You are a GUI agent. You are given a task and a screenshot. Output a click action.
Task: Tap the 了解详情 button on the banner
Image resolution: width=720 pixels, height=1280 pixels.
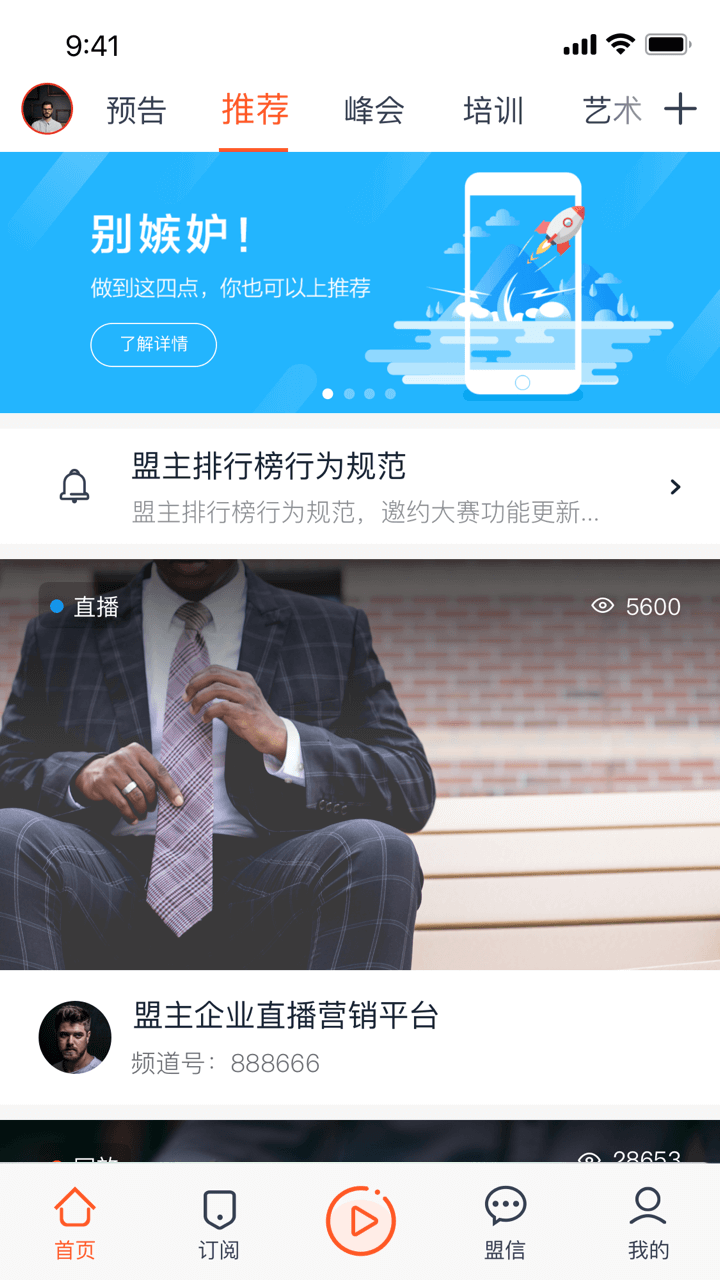coord(154,344)
